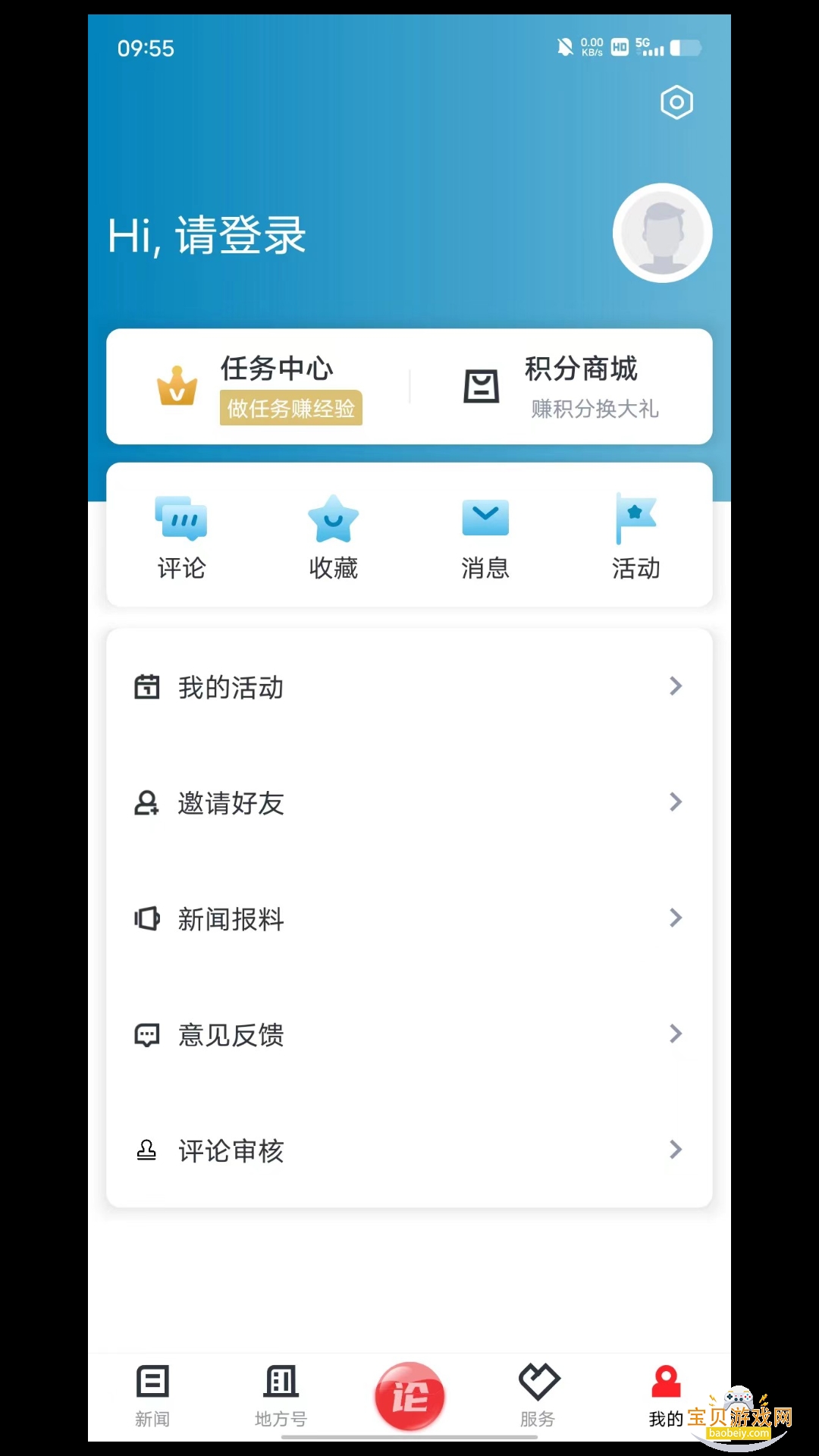Open the 消息 (messages) envelope icon

pos(485,516)
